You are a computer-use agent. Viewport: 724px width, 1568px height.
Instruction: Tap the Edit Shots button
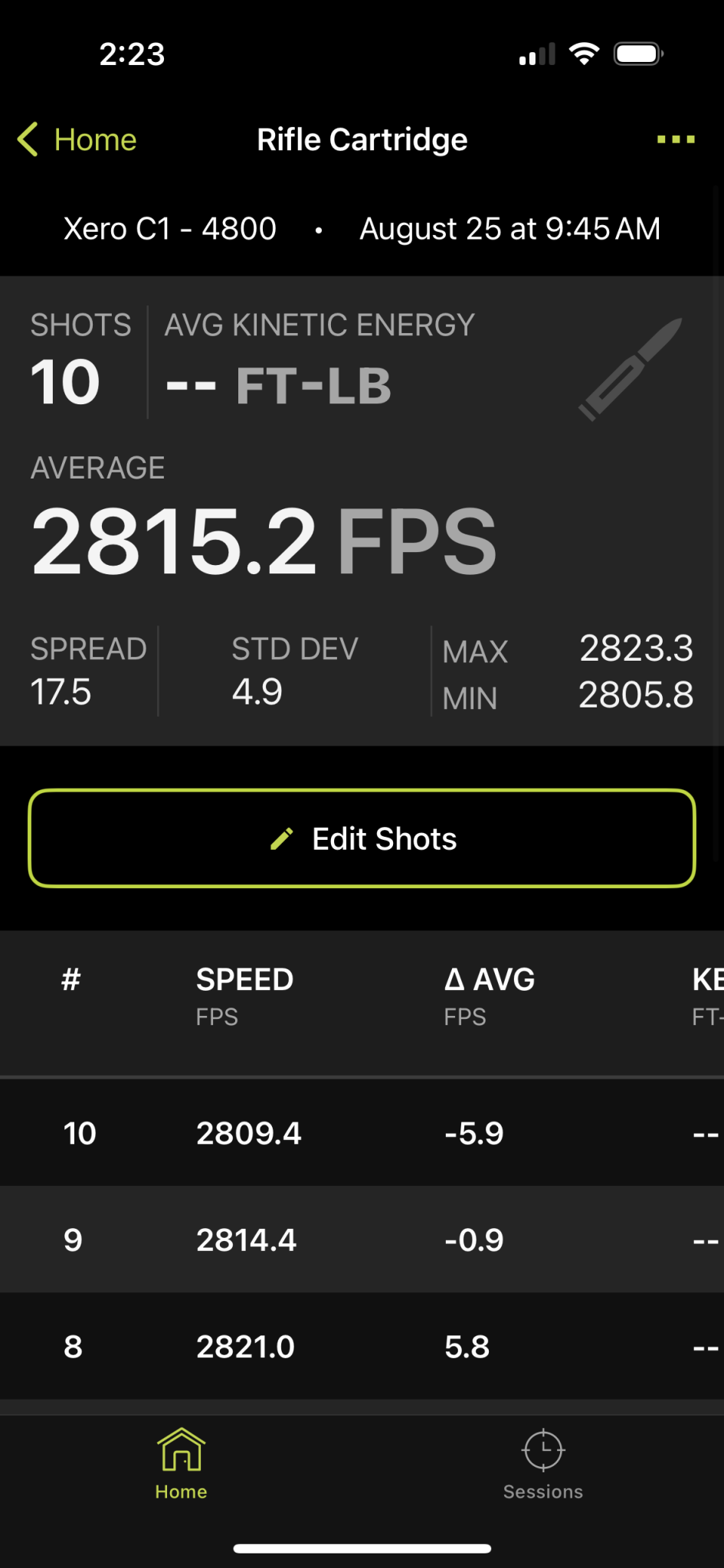pyautogui.click(x=362, y=839)
